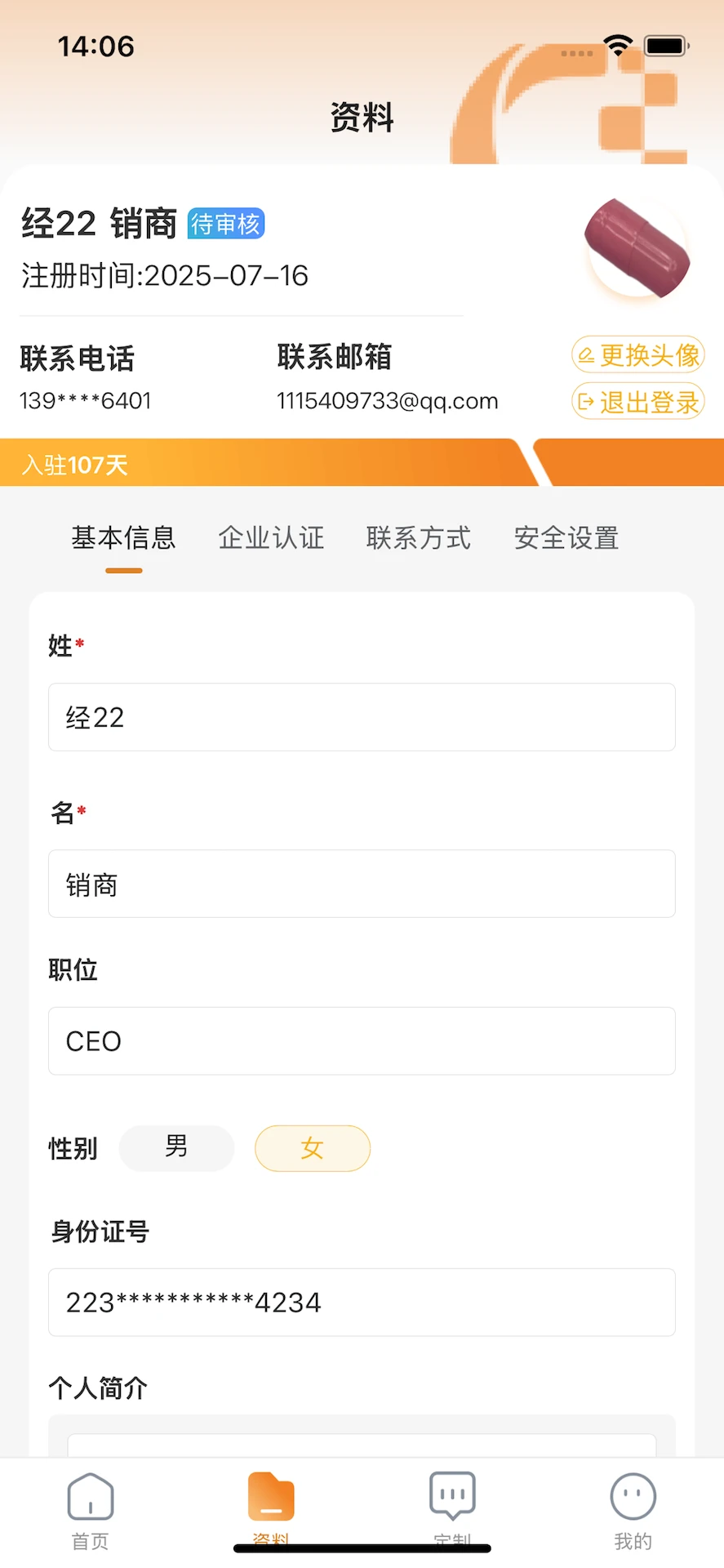Image resolution: width=724 pixels, height=1568 pixels.
Task: Click the 更换头像 change avatar button
Action: pyautogui.click(x=637, y=354)
